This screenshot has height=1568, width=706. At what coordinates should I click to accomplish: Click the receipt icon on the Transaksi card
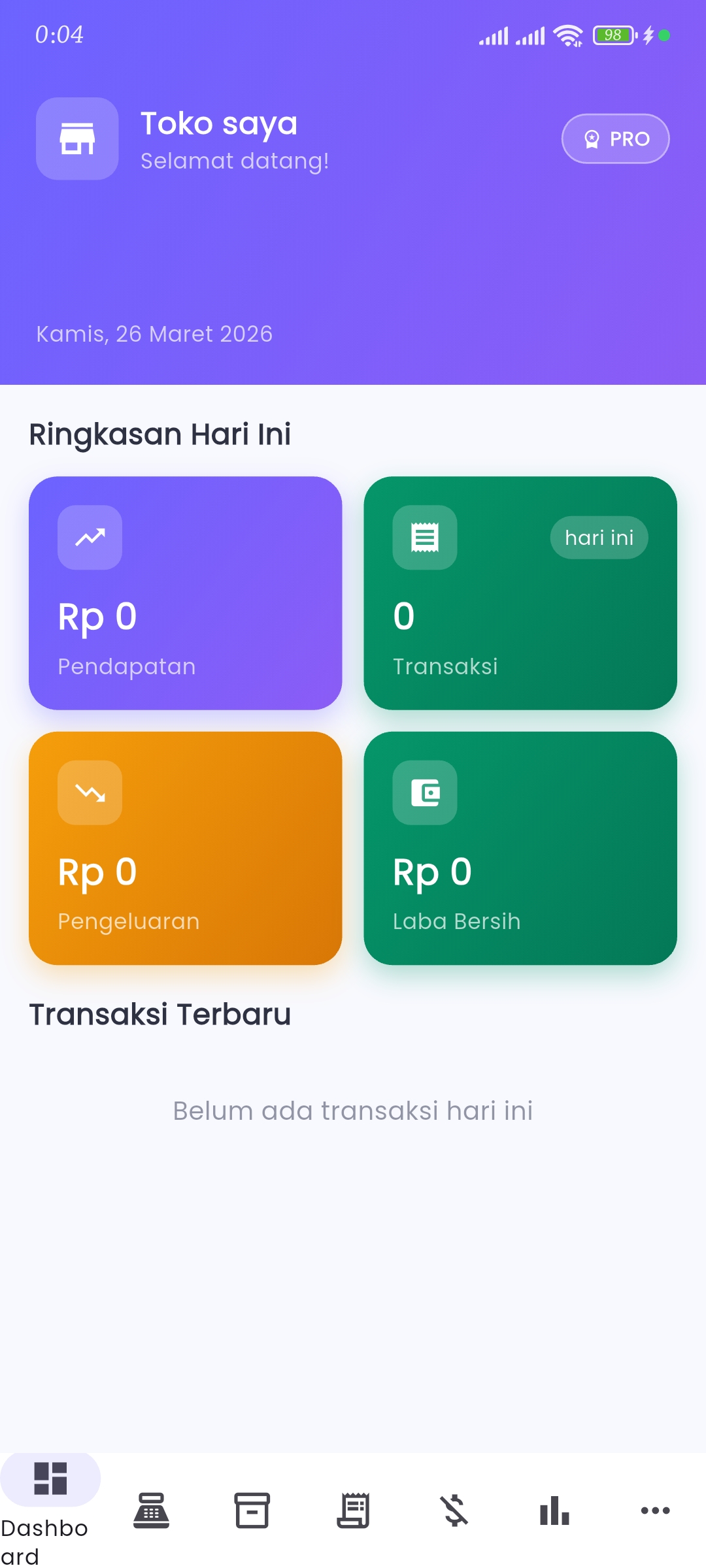coord(424,537)
